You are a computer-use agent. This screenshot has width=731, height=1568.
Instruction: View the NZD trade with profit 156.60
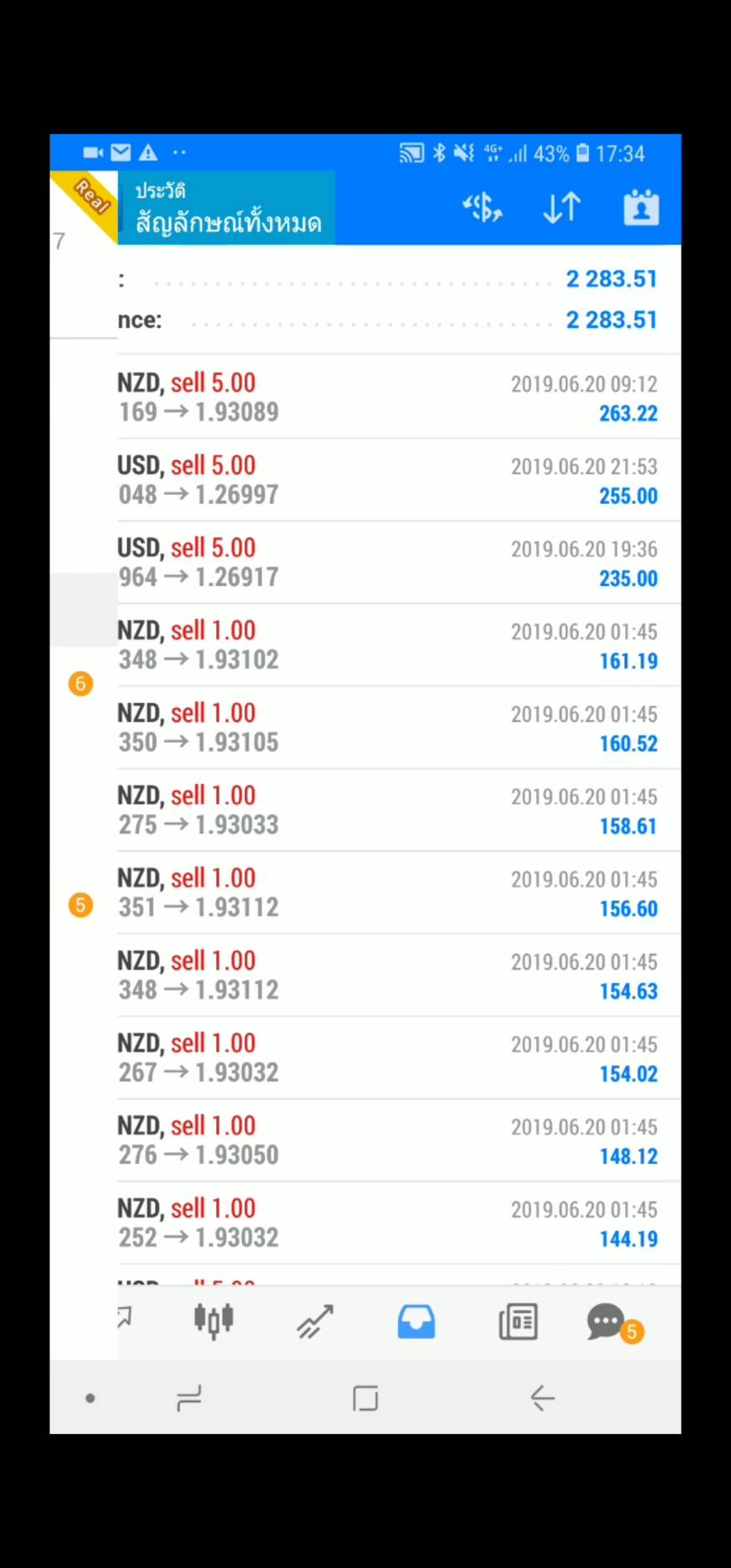click(x=399, y=893)
